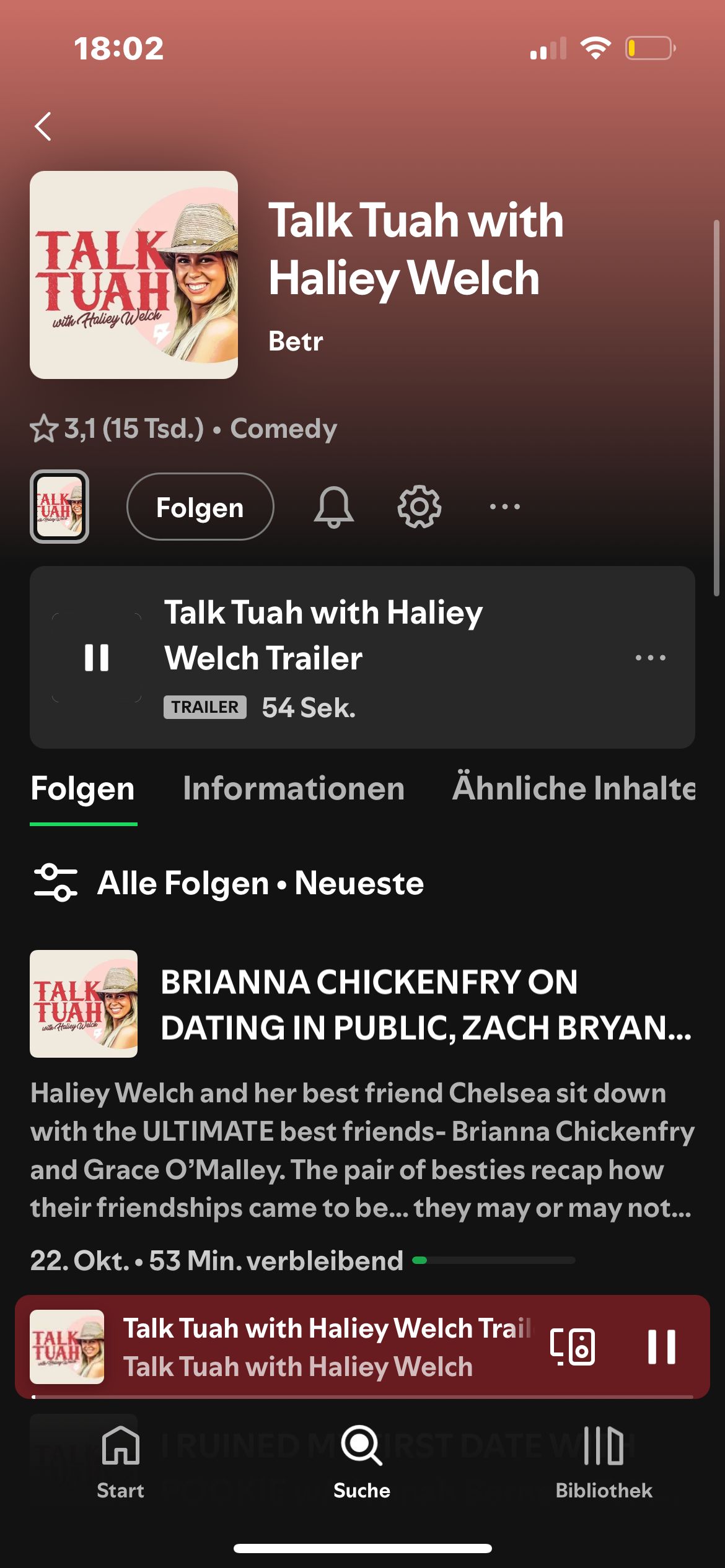Open more options for the trailer card

point(650,658)
